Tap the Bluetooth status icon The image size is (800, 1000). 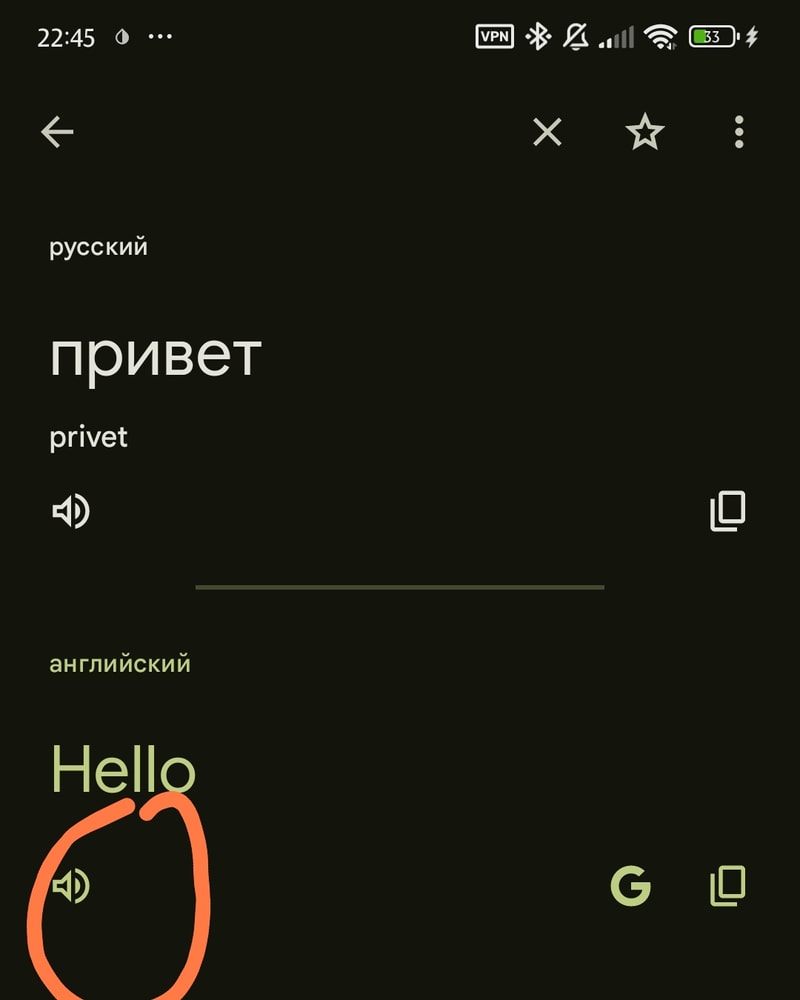[x=539, y=35]
